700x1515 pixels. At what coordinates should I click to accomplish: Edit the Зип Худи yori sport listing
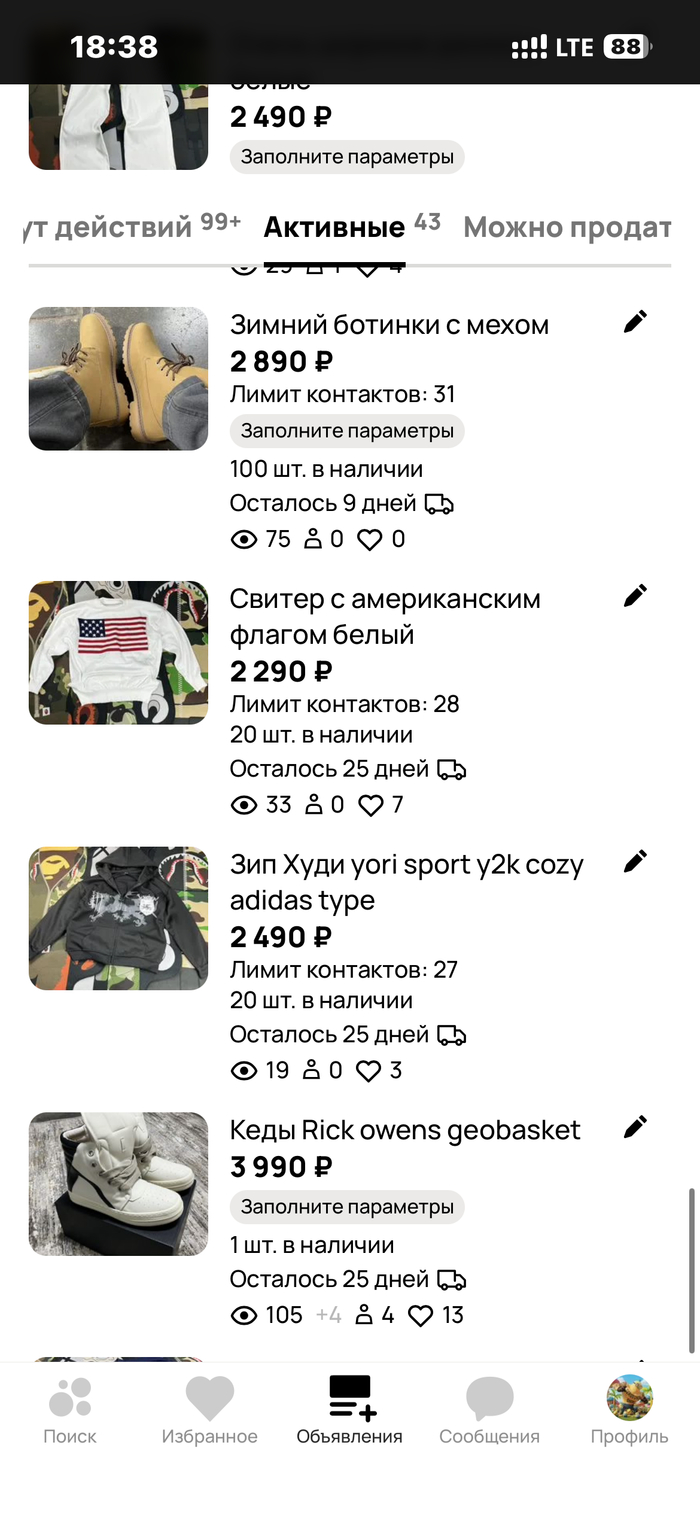pos(635,860)
